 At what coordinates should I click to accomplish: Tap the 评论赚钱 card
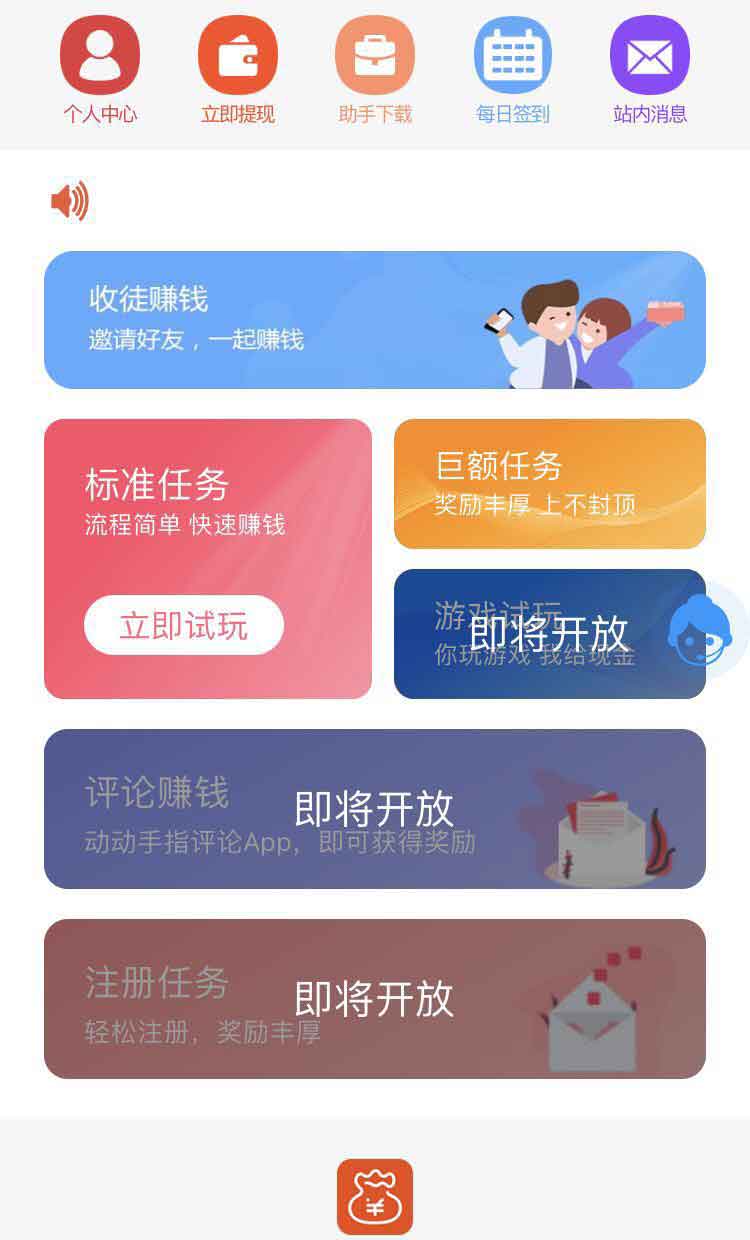tap(375, 809)
